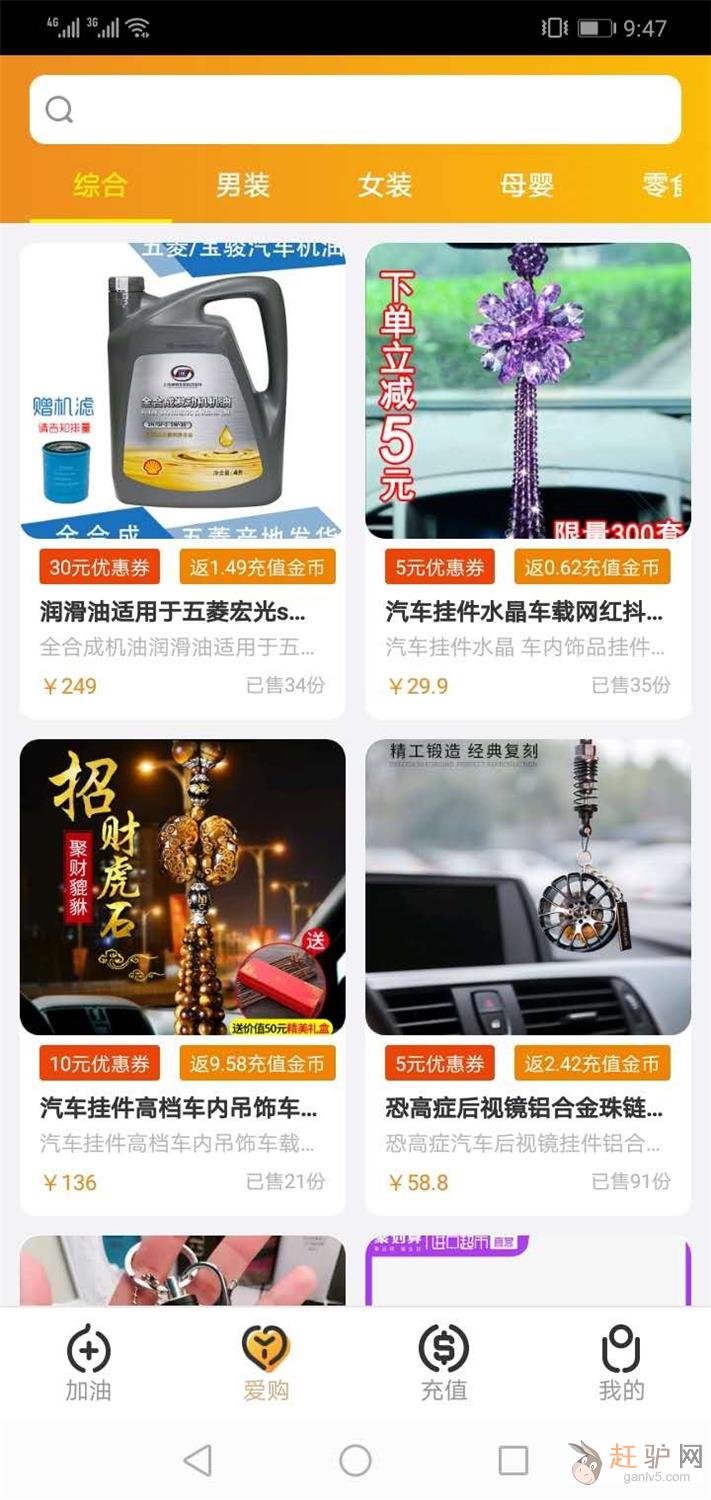This screenshot has width=711, height=1500.
Task: Tap the search box at top
Action: [x=355, y=110]
